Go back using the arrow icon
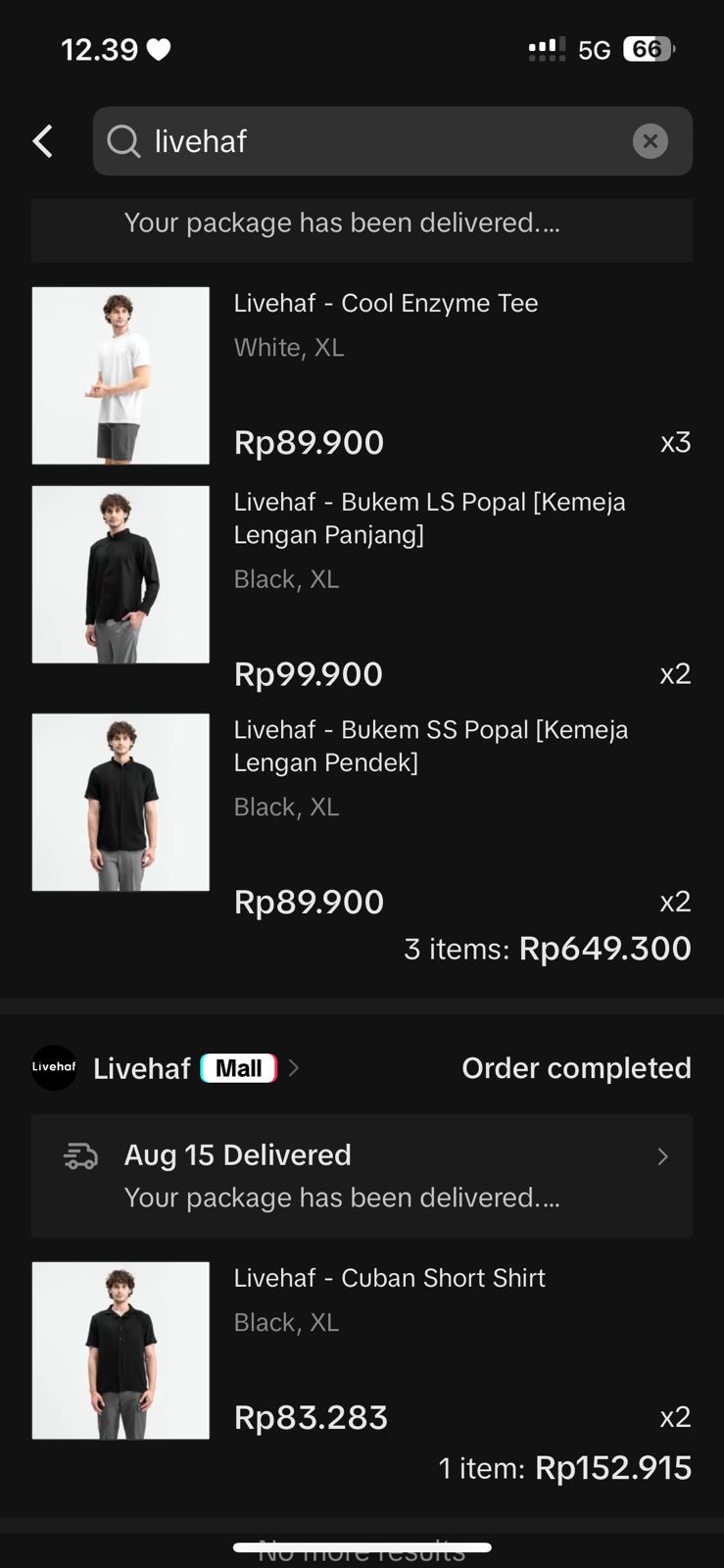Viewport: 724px width, 1568px height. (x=43, y=141)
